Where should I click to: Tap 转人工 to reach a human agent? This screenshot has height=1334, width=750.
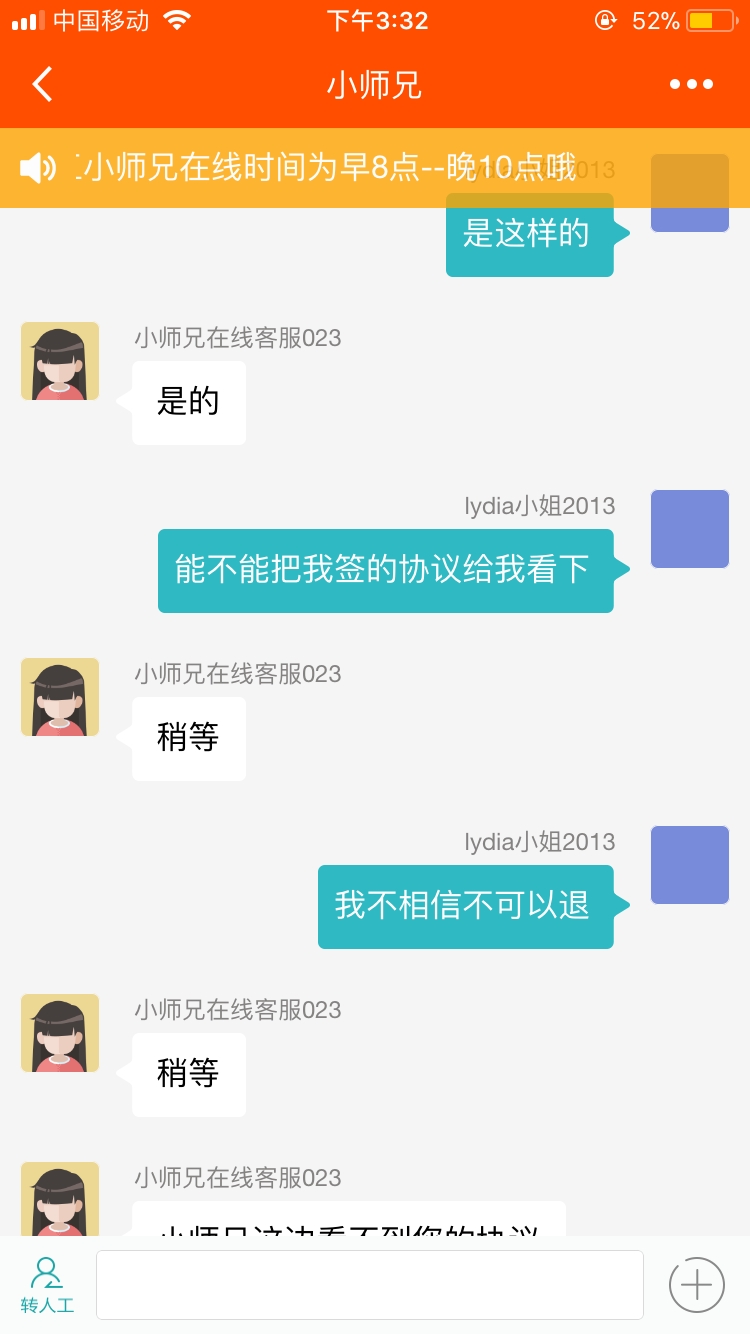[46, 1285]
